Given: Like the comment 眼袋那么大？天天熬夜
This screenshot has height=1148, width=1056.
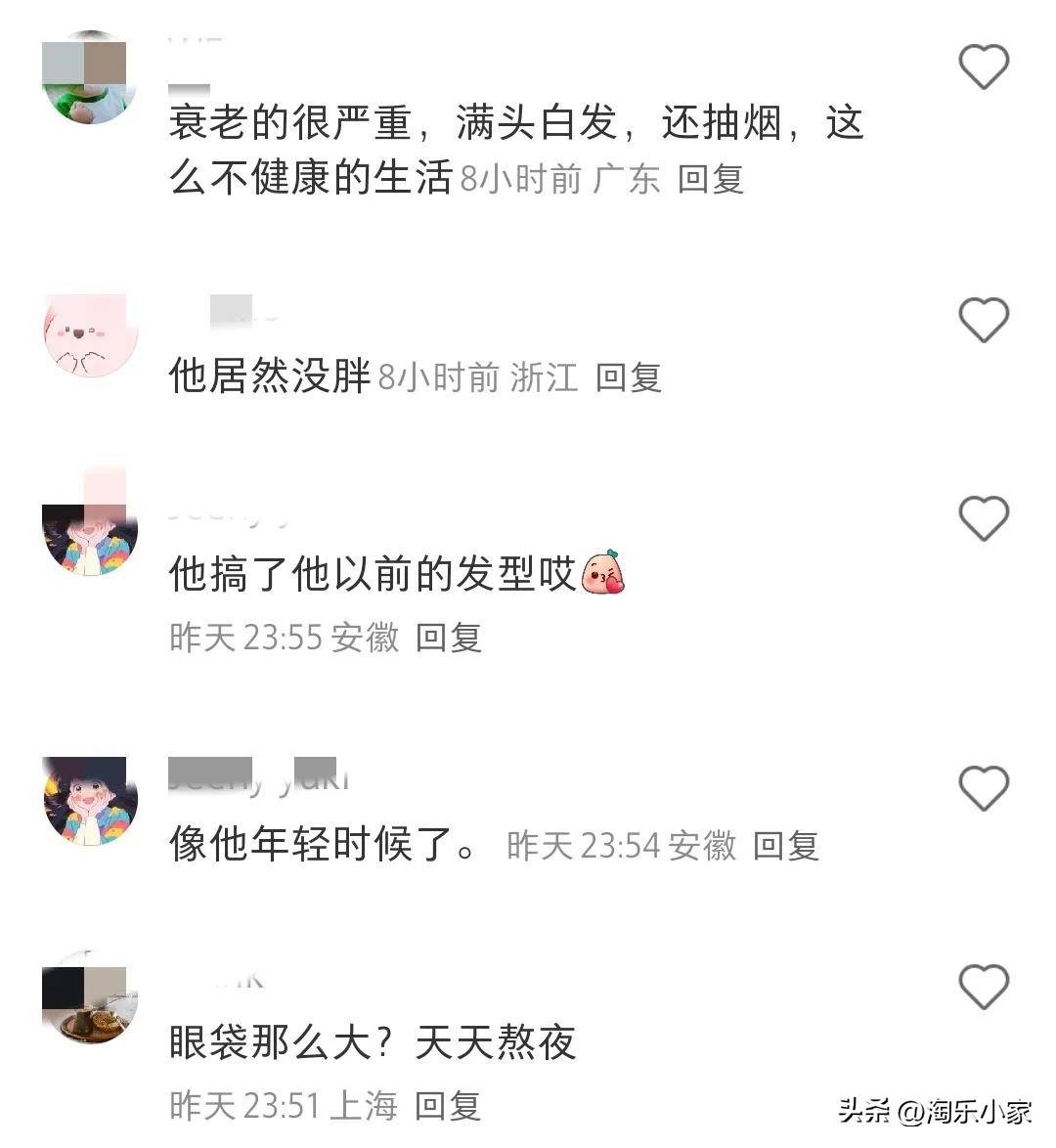Looking at the screenshot, I should 983,987.
